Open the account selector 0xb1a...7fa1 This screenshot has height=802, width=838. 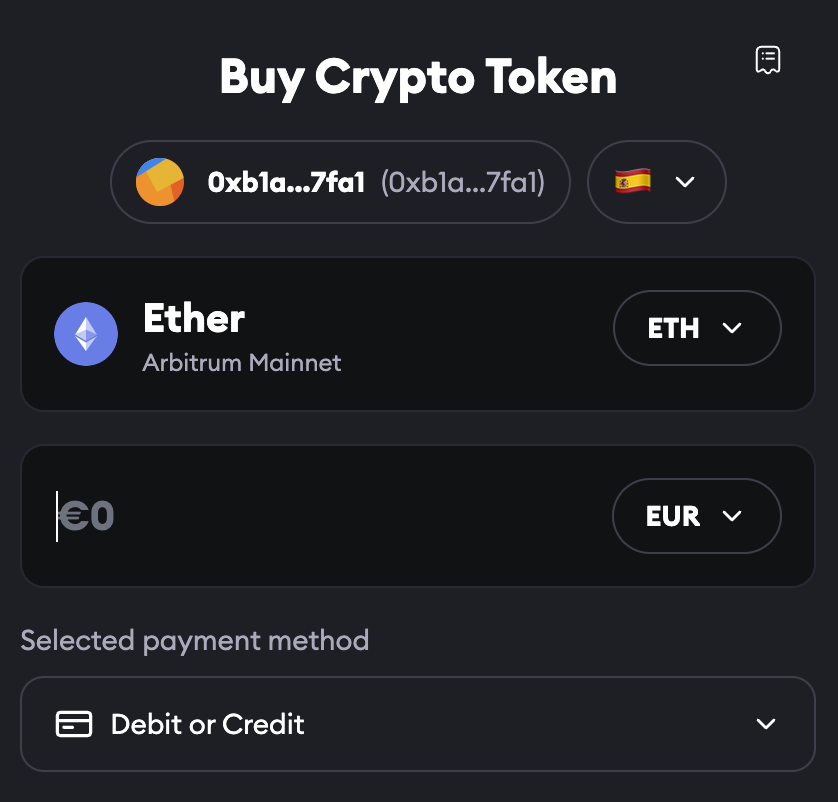click(x=340, y=182)
